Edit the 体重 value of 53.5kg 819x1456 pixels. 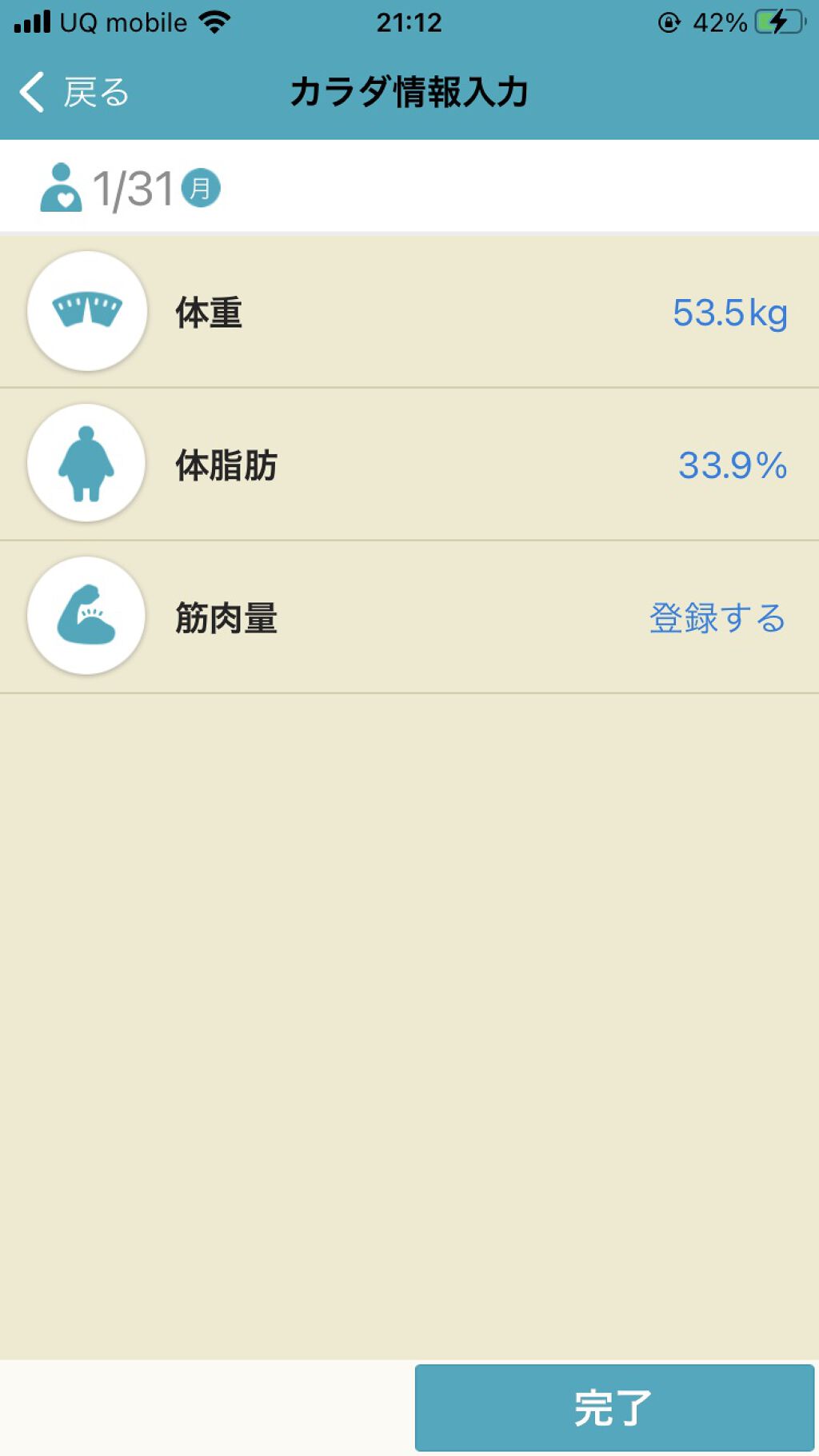click(x=729, y=313)
